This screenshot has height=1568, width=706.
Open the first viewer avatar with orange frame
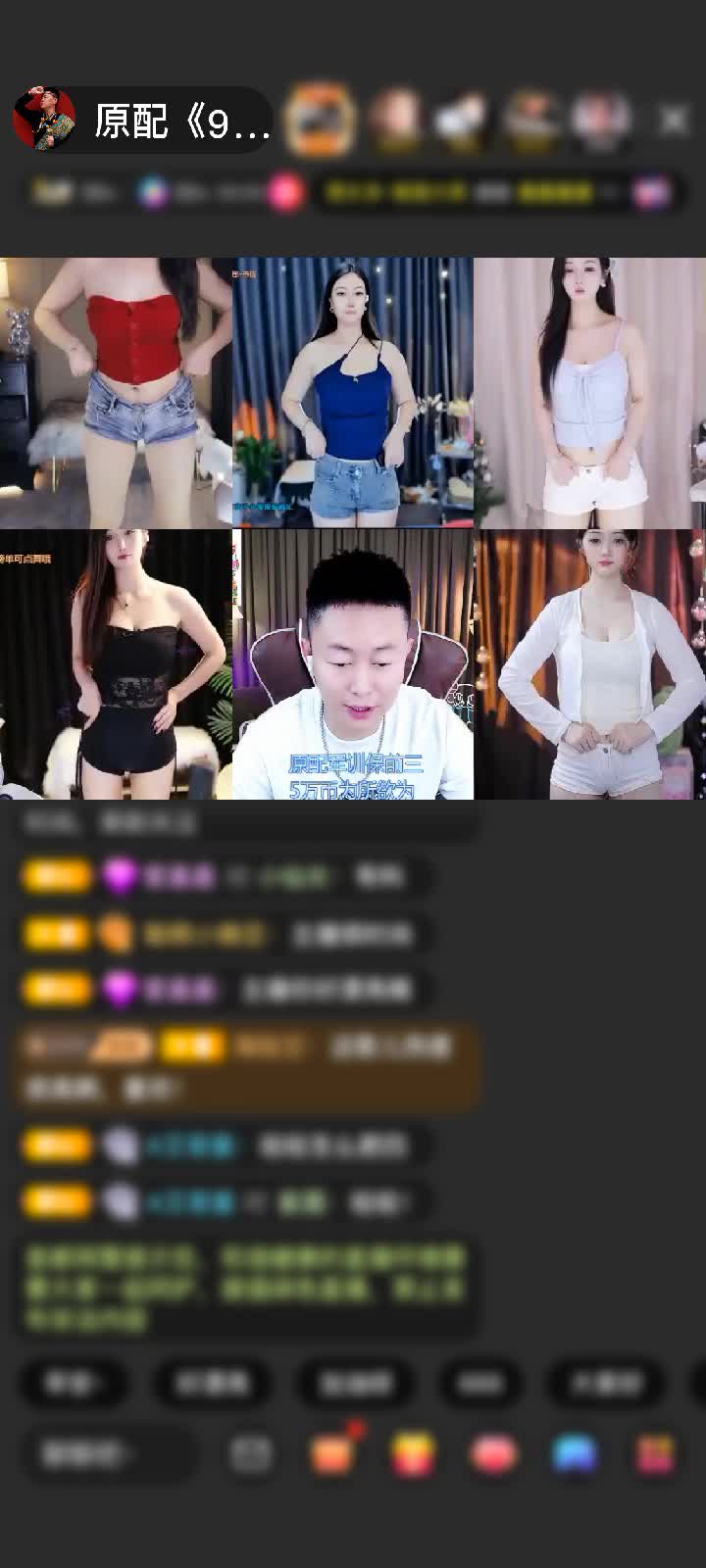pyautogui.click(x=320, y=121)
